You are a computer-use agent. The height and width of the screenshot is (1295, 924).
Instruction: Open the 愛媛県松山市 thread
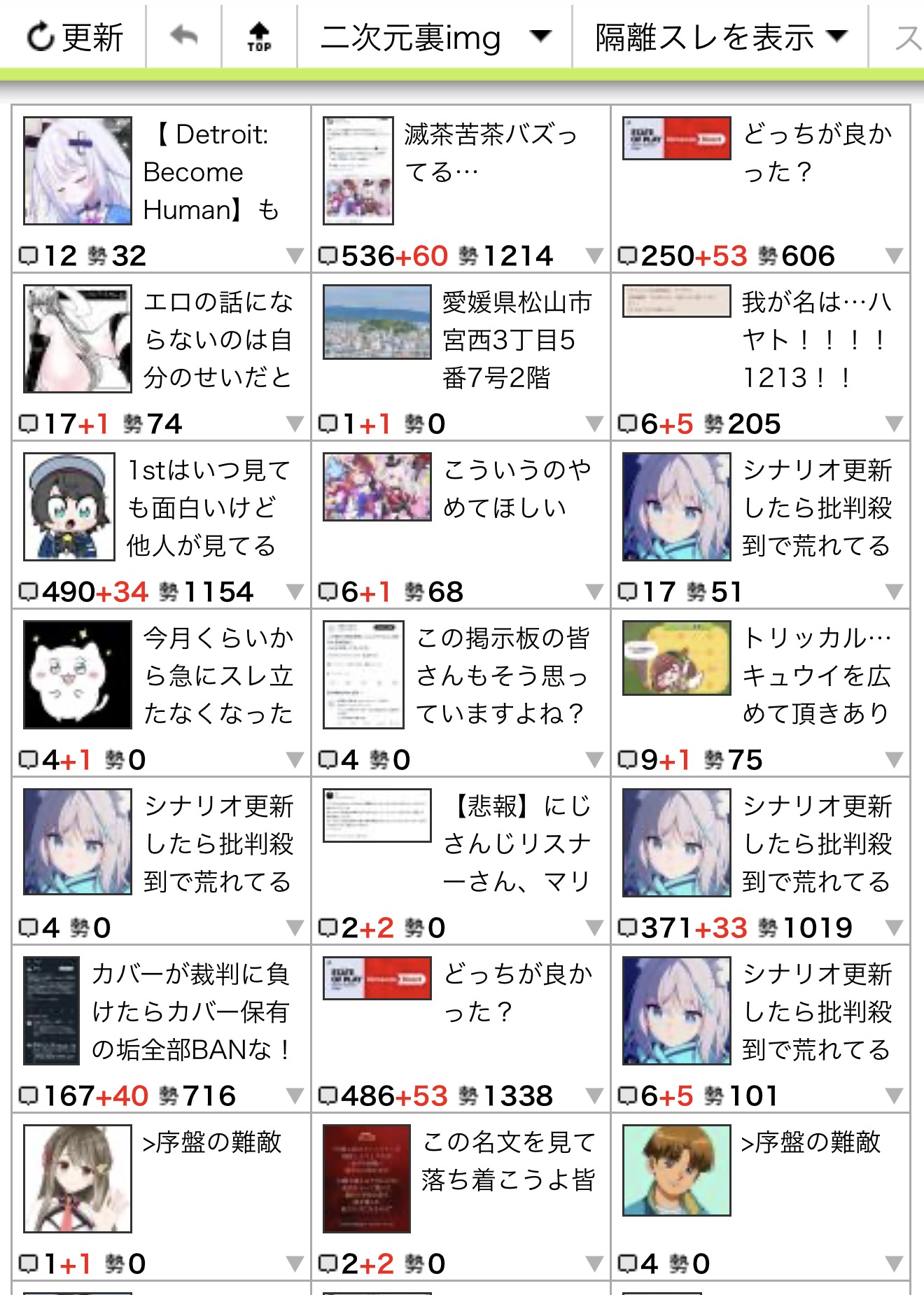517,340
